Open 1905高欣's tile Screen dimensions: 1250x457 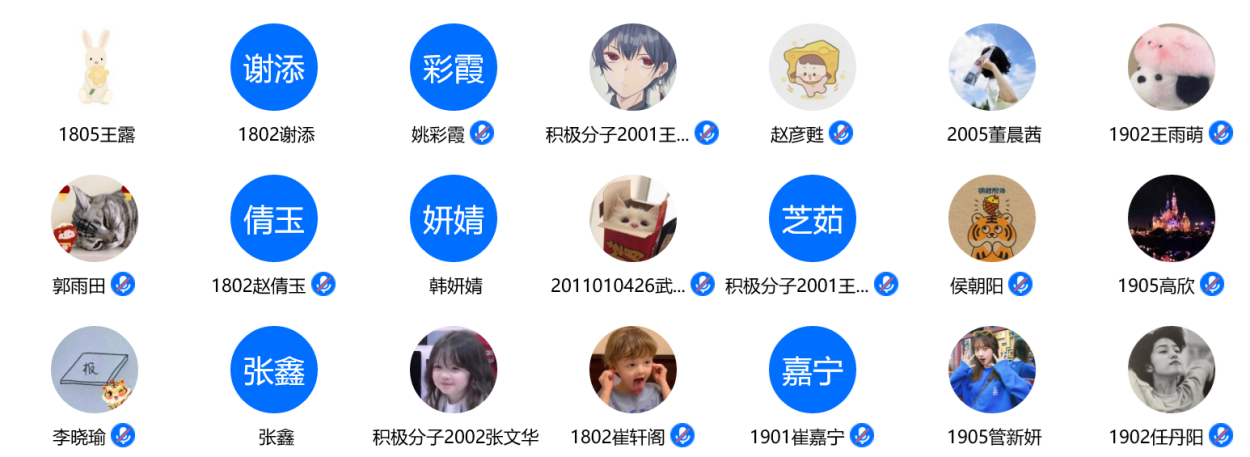point(1171,218)
